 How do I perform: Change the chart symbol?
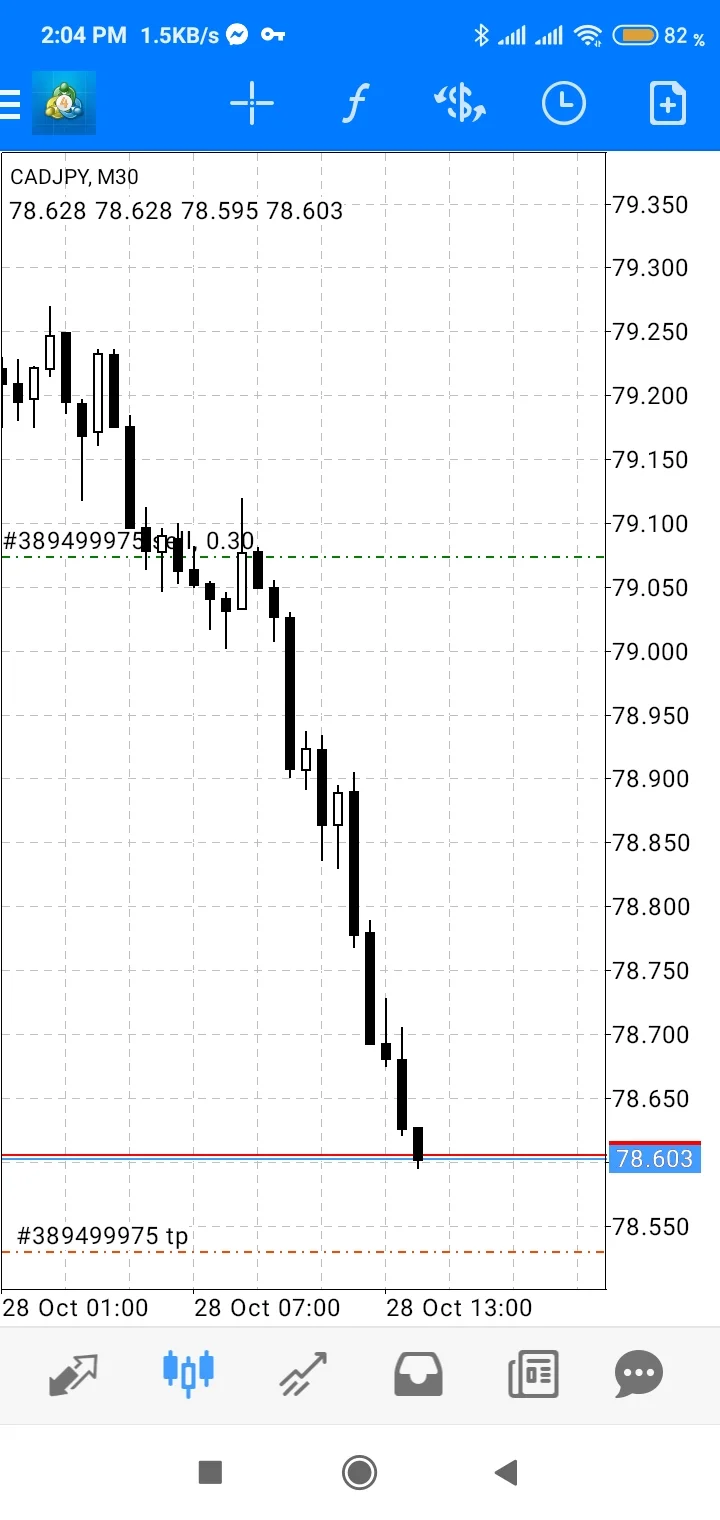tap(459, 103)
